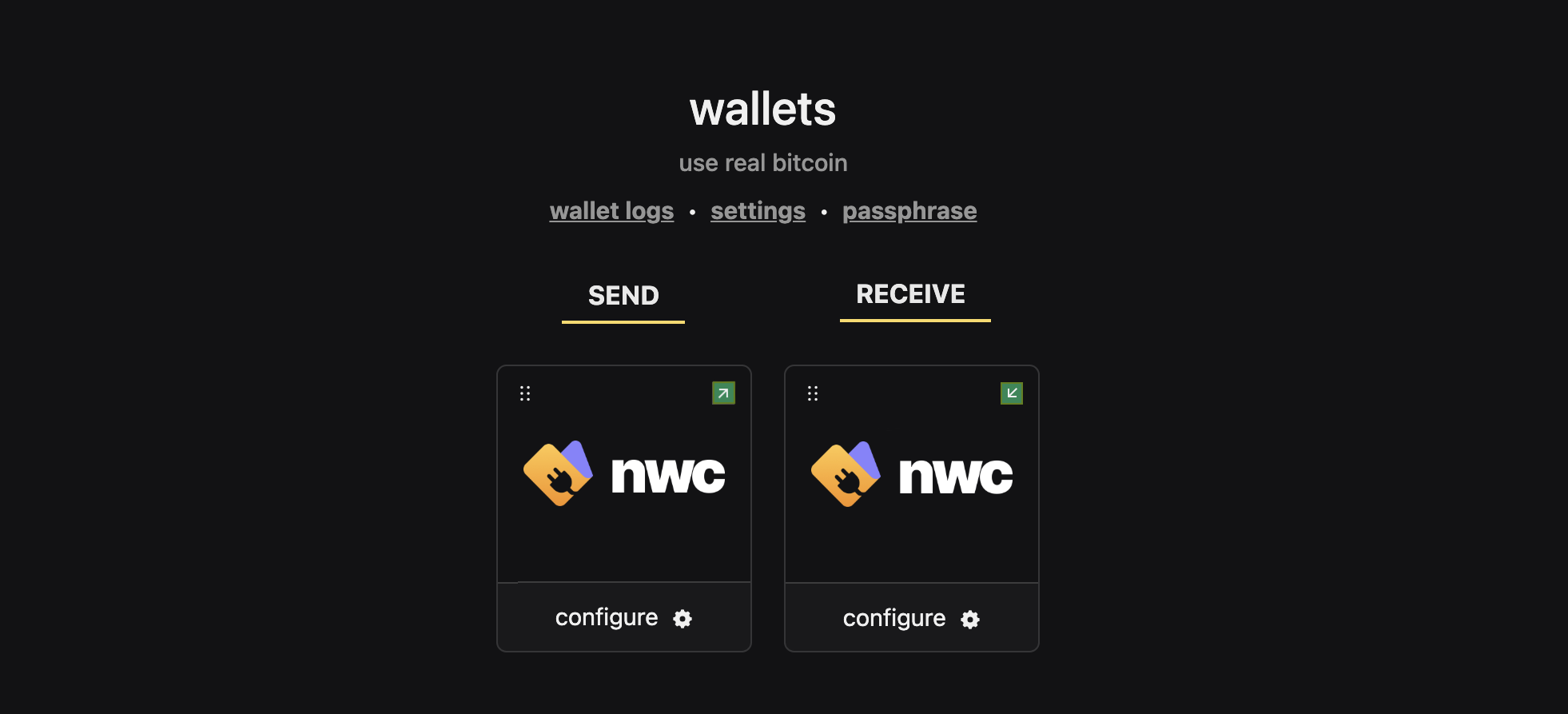Image resolution: width=1568 pixels, height=714 pixels.
Task: Open the receive NWC wallet card
Action: click(911, 474)
